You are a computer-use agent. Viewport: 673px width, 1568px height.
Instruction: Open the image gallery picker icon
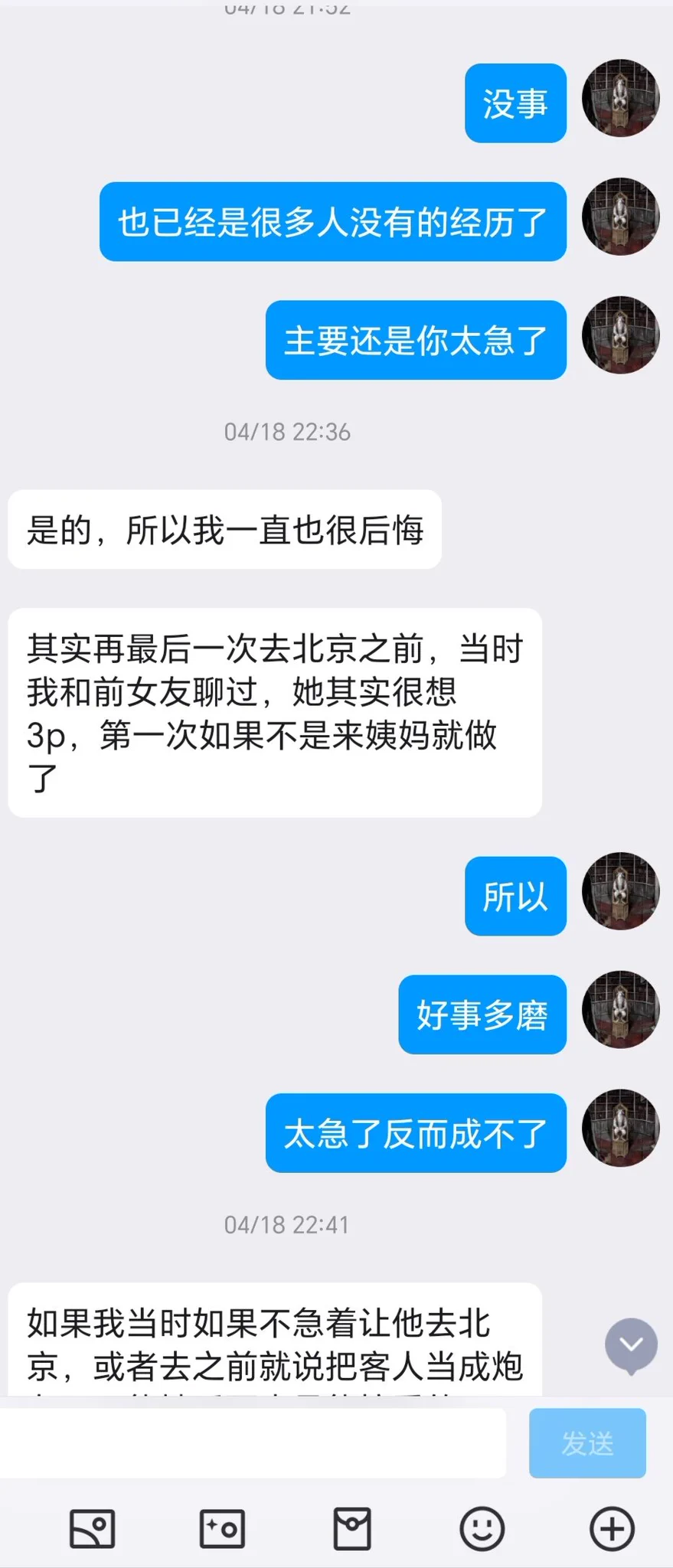[93, 1529]
